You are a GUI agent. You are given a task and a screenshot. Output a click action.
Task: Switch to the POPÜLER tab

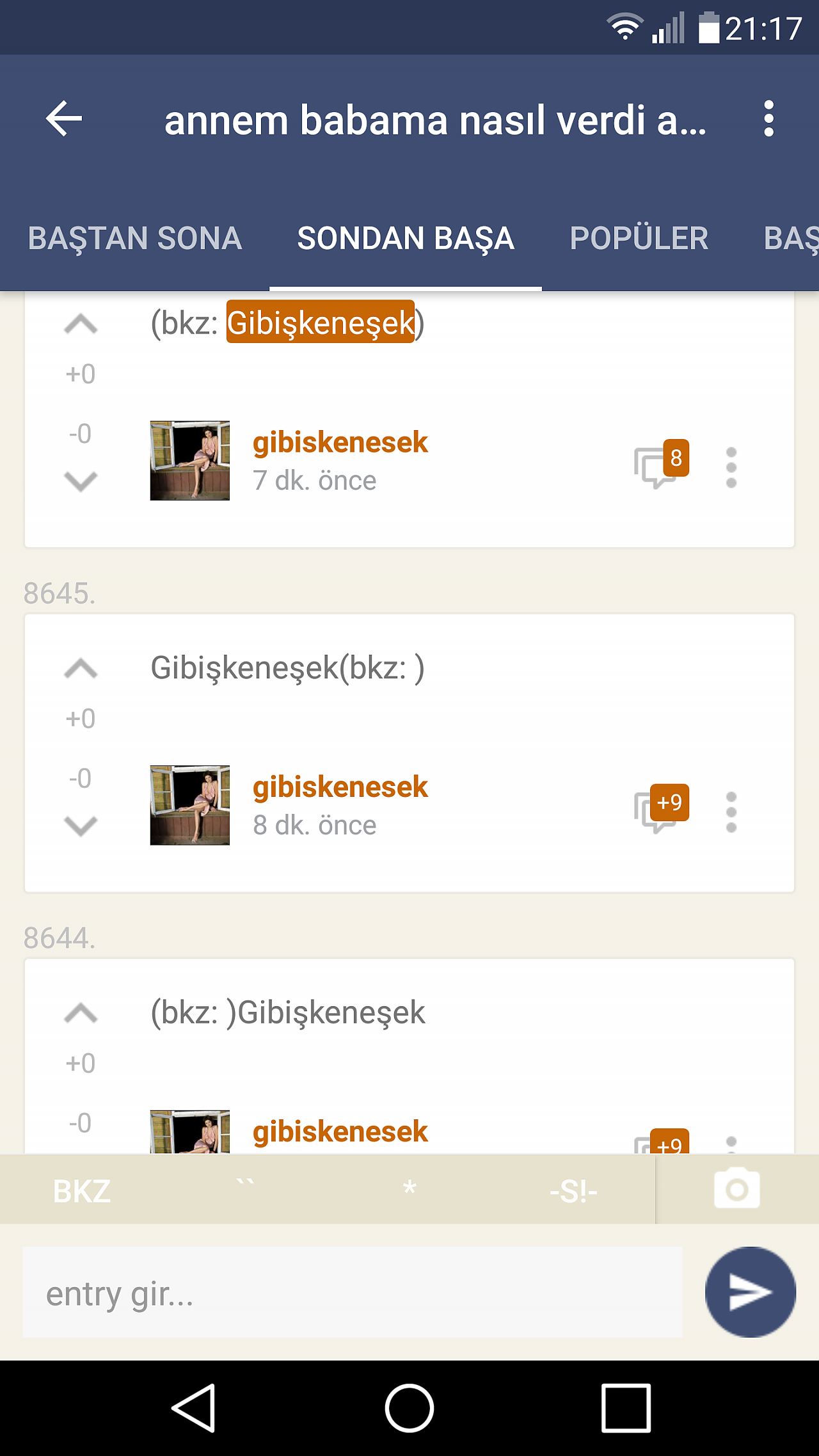[x=639, y=238]
